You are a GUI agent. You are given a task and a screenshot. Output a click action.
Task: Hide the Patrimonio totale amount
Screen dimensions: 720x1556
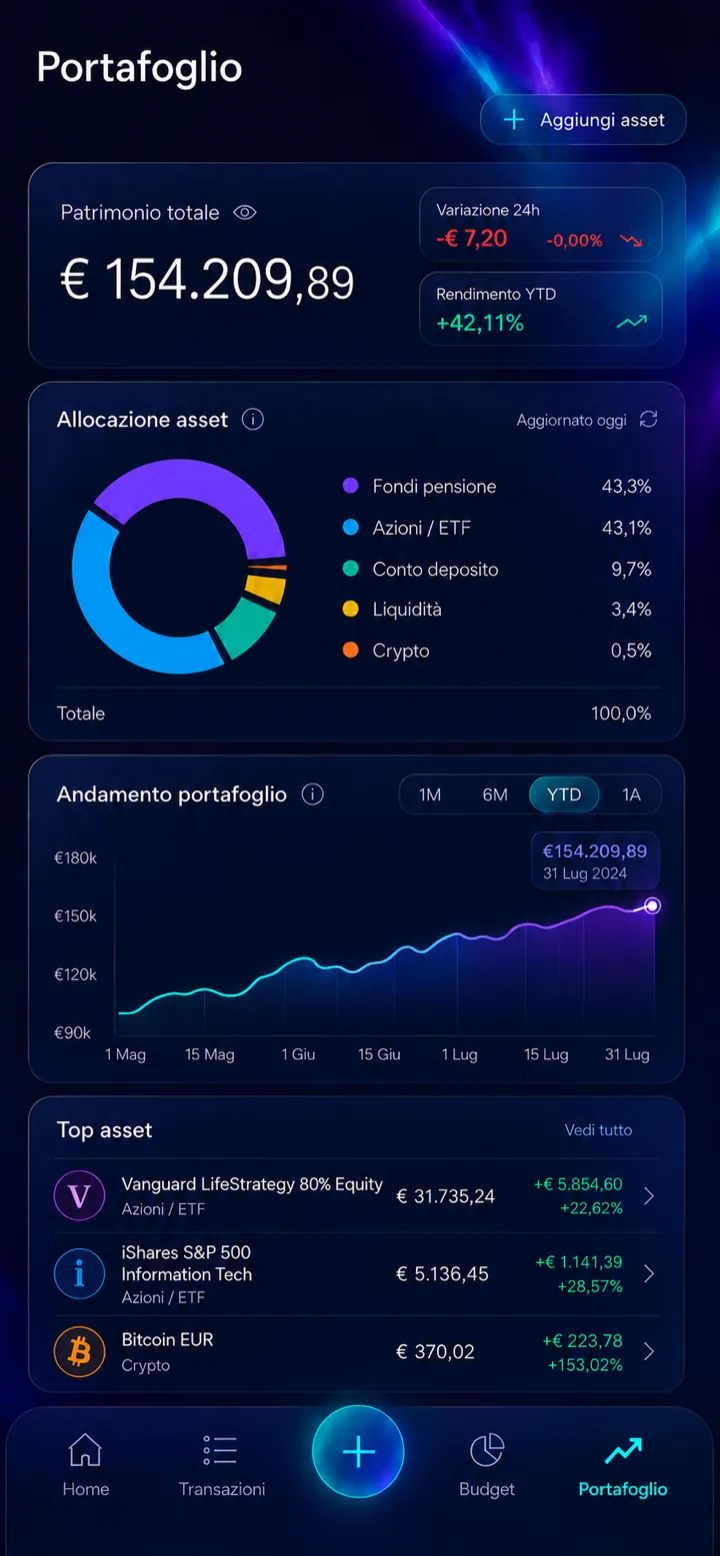click(245, 212)
